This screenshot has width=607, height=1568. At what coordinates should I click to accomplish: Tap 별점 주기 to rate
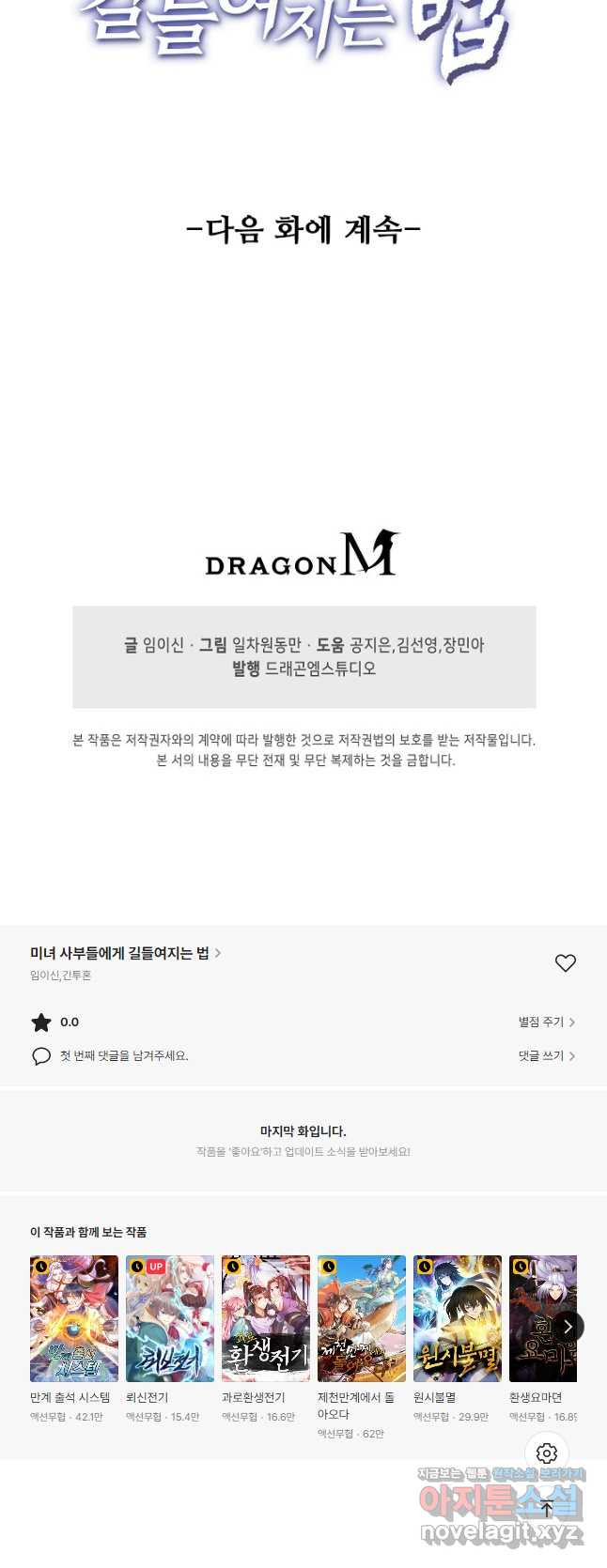pos(546,1022)
